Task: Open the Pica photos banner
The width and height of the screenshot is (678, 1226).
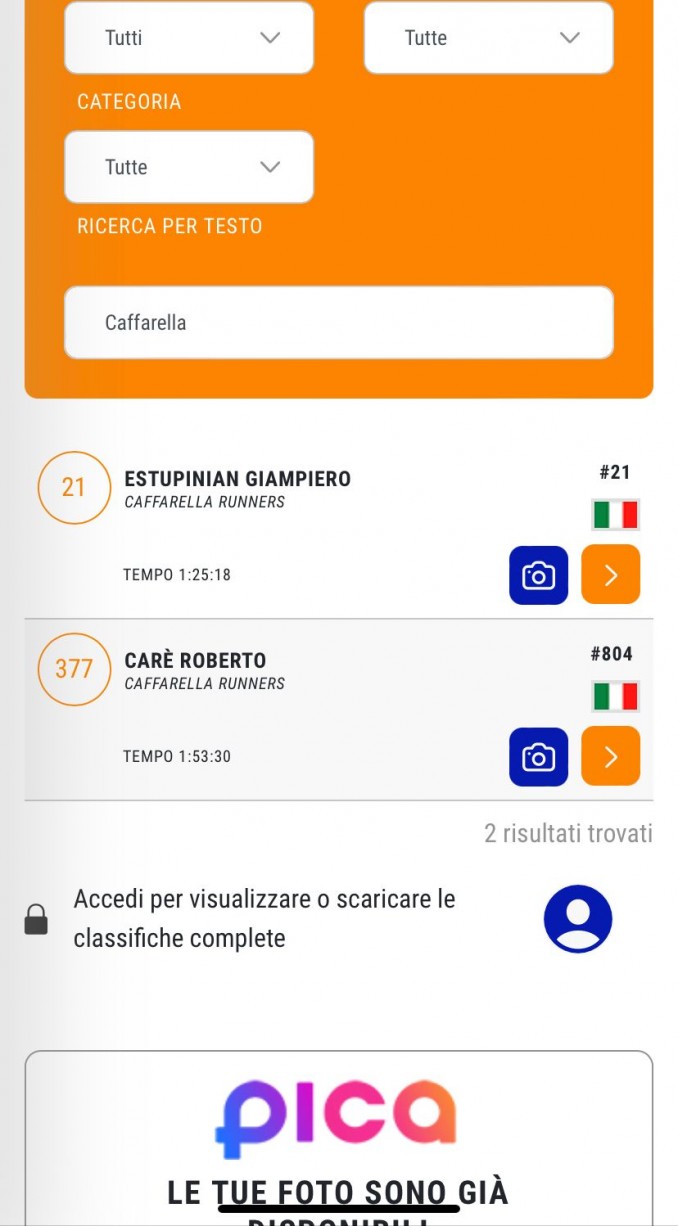Action: pos(339,1138)
